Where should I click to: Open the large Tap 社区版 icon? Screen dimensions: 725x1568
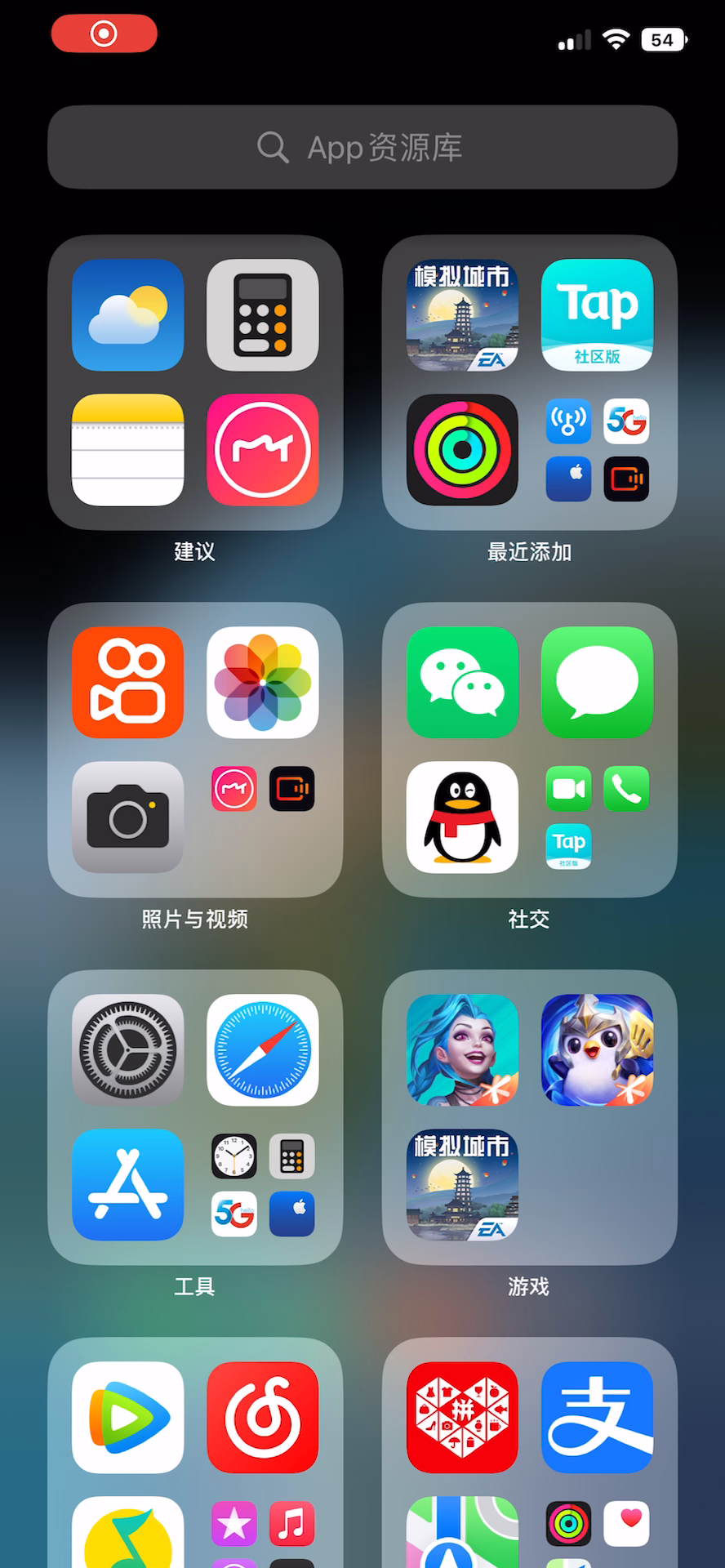point(598,315)
